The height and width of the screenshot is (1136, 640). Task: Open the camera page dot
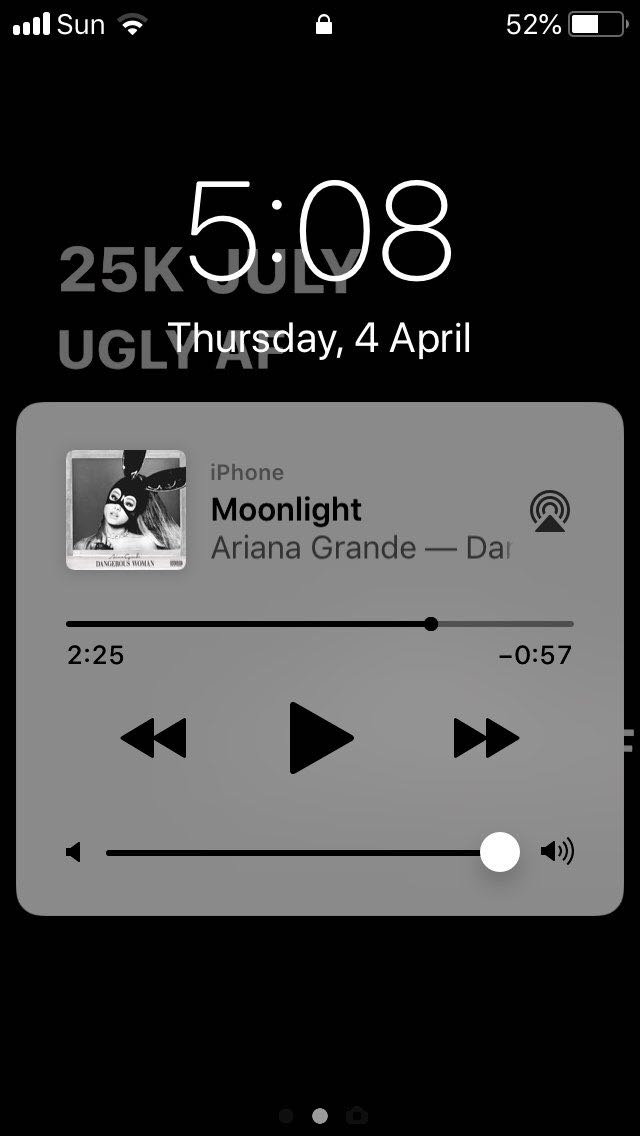(x=355, y=1116)
